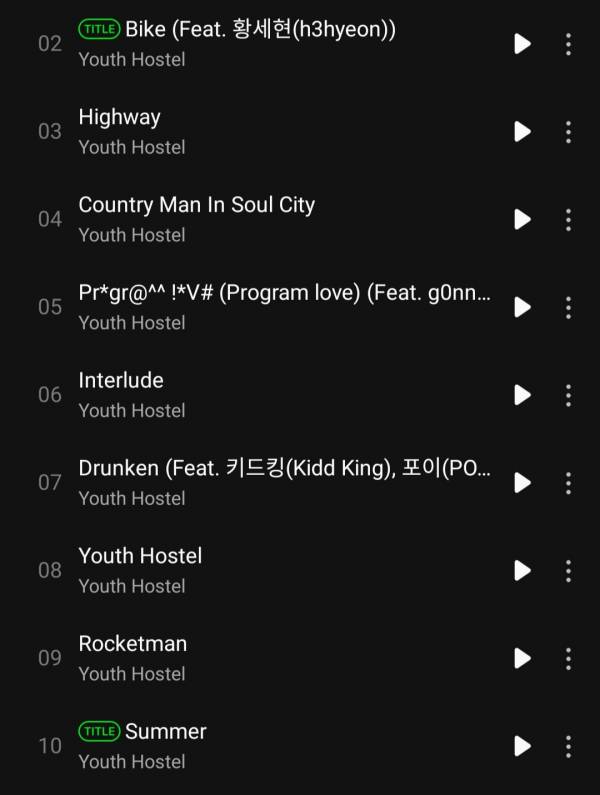600x795 pixels.
Task: Show overflow menu for Highway
Action: [568, 132]
